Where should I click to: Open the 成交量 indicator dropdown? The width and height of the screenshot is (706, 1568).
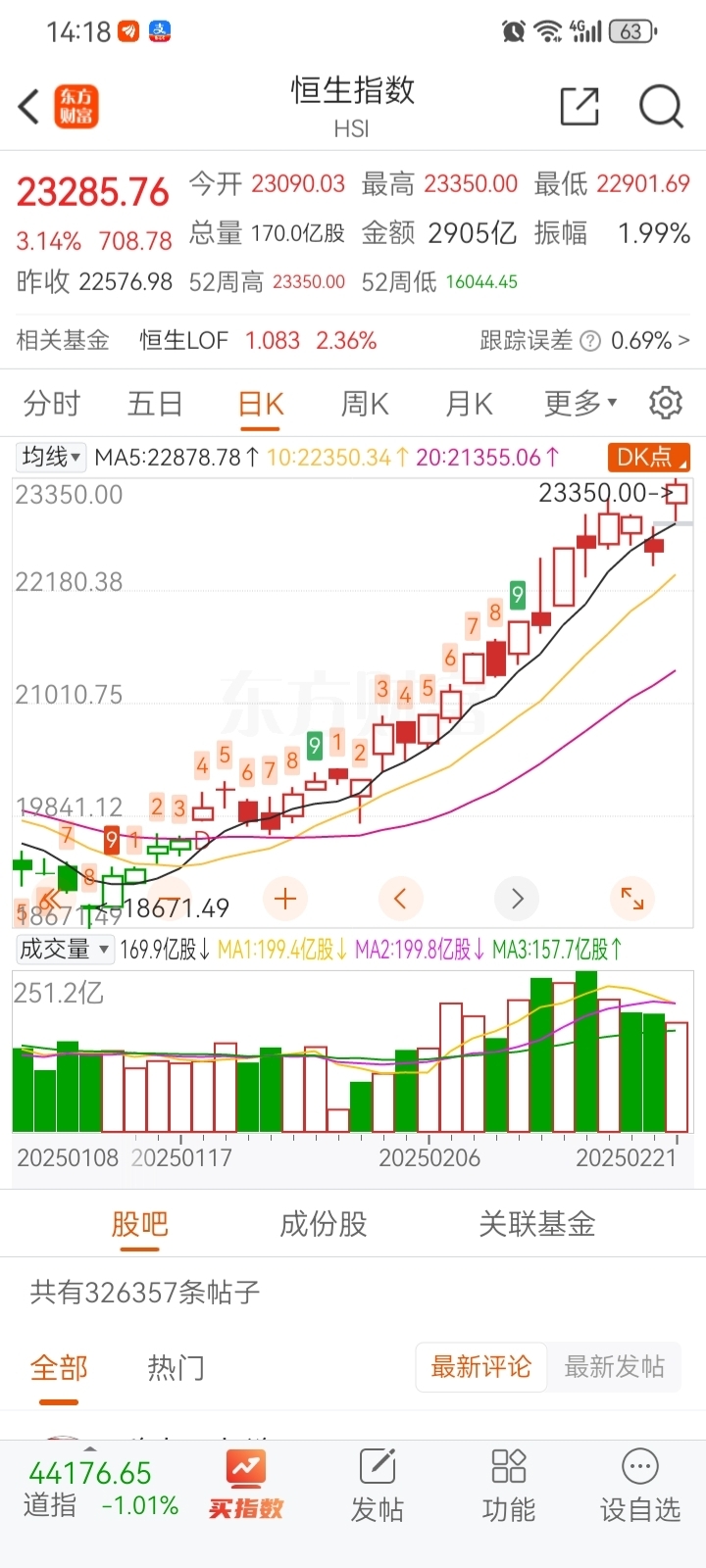65,949
